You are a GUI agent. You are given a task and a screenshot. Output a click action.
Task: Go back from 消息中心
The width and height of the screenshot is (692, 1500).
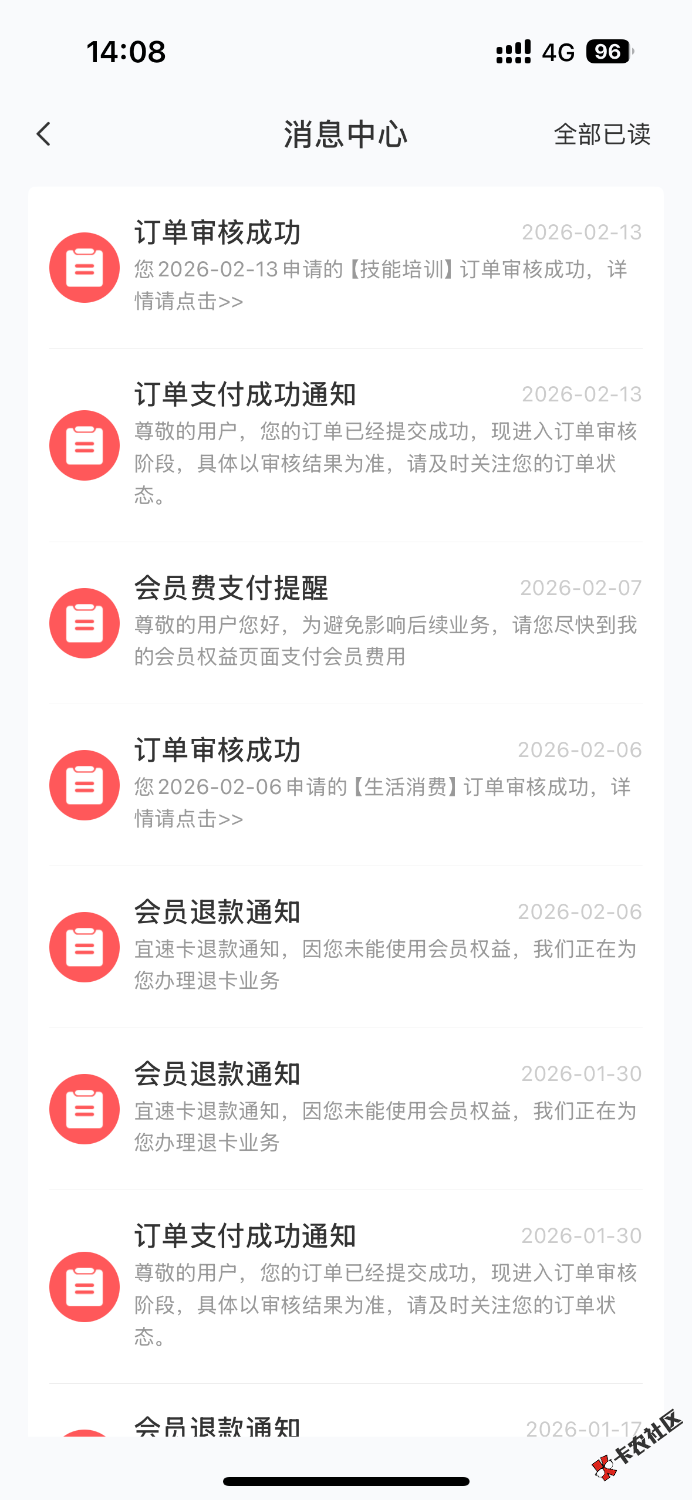pos(43,134)
